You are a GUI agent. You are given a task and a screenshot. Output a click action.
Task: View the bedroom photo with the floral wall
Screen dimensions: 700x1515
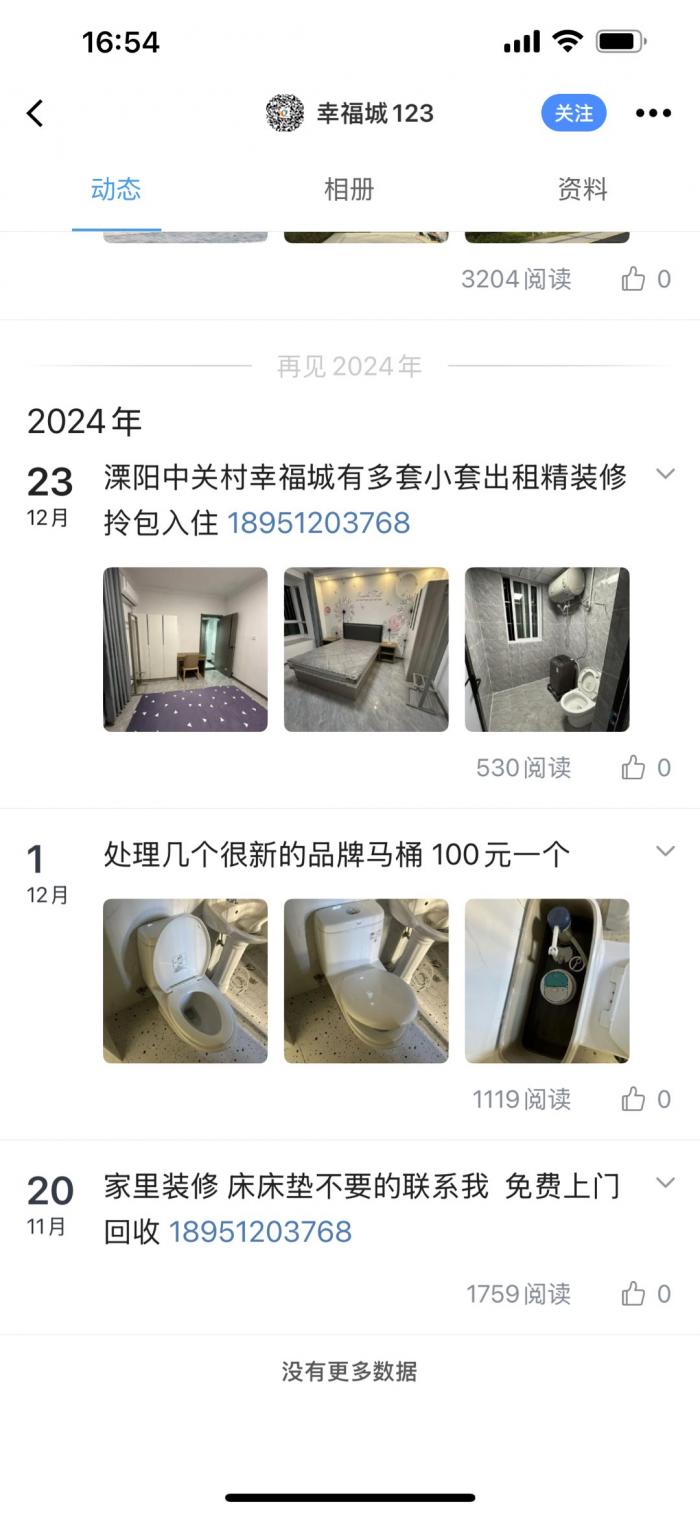click(366, 649)
